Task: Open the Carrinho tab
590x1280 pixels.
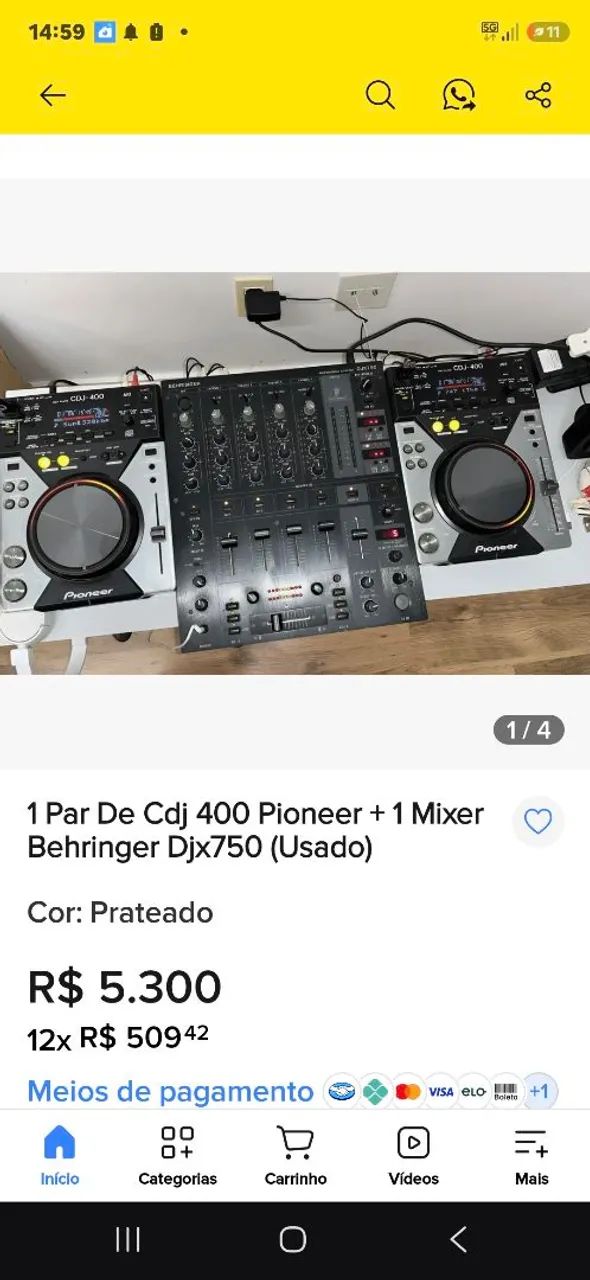Action: pyautogui.click(x=295, y=1156)
